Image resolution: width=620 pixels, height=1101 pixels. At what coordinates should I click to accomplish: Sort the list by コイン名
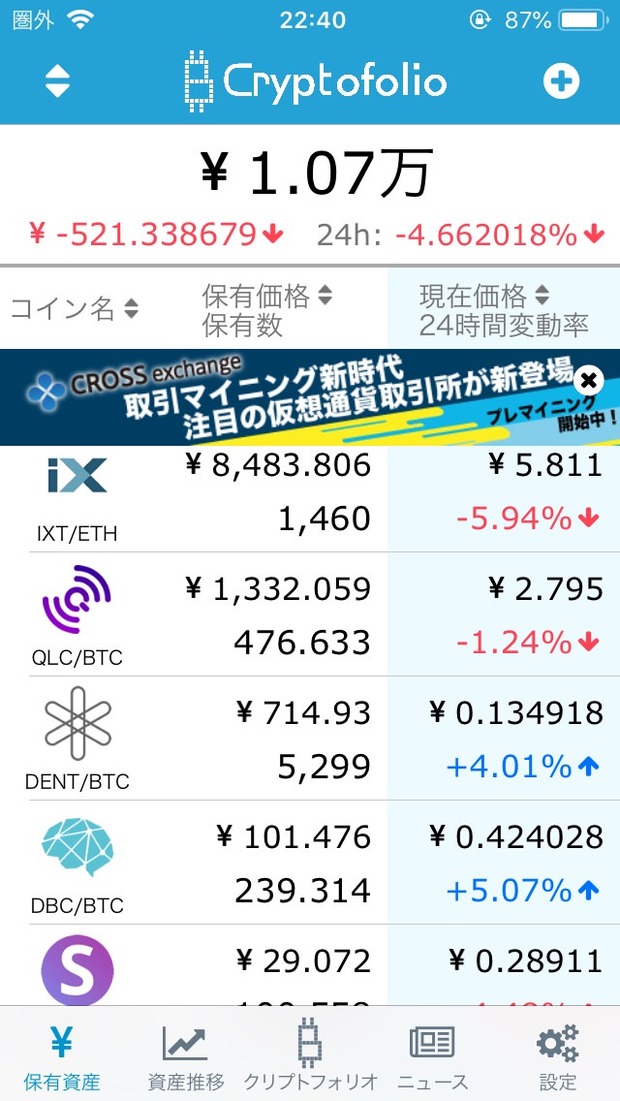click(x=74, y=308)
